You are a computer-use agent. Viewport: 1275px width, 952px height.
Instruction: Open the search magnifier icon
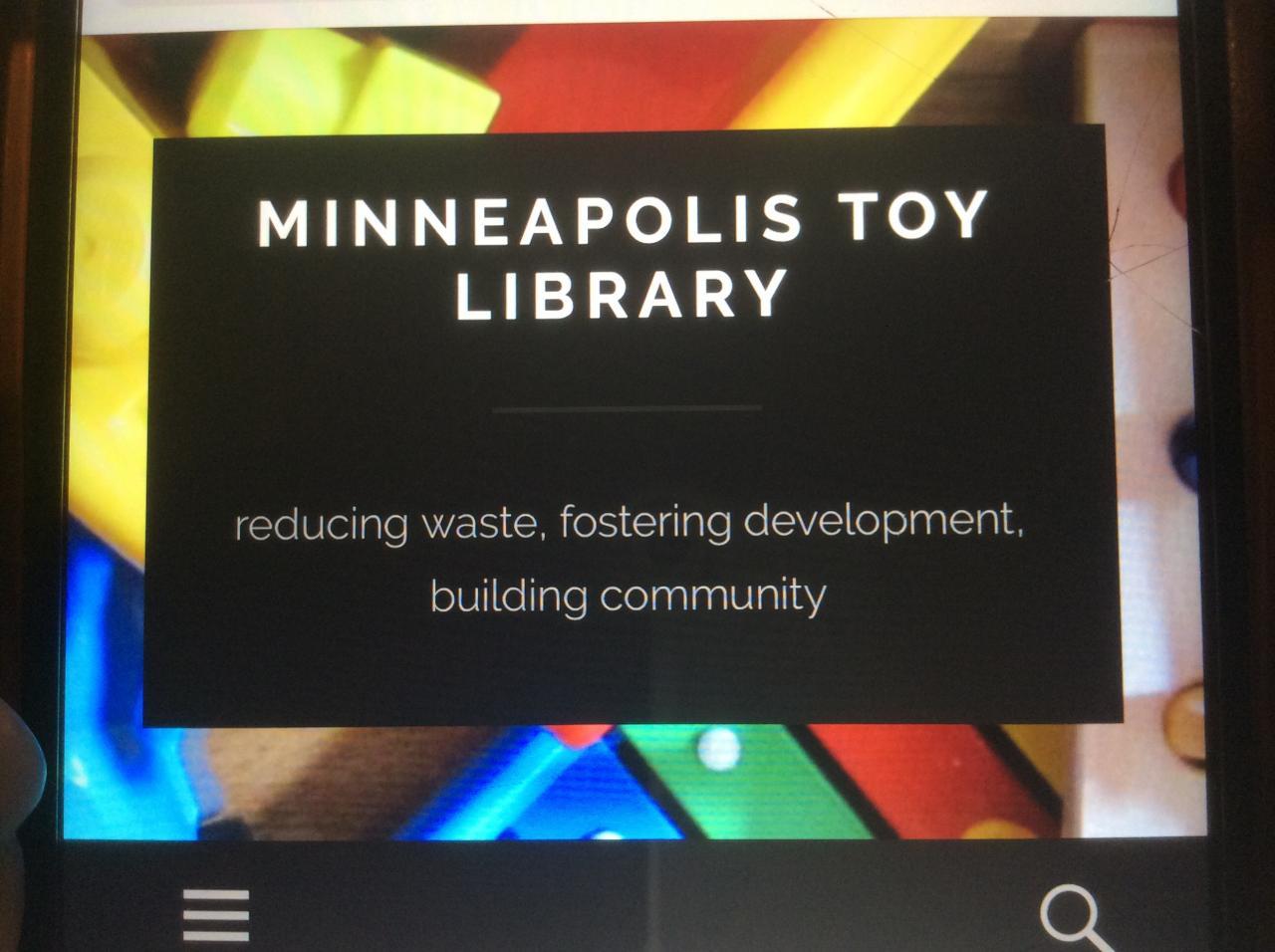pyautogui.click(x=1074, y=914)
